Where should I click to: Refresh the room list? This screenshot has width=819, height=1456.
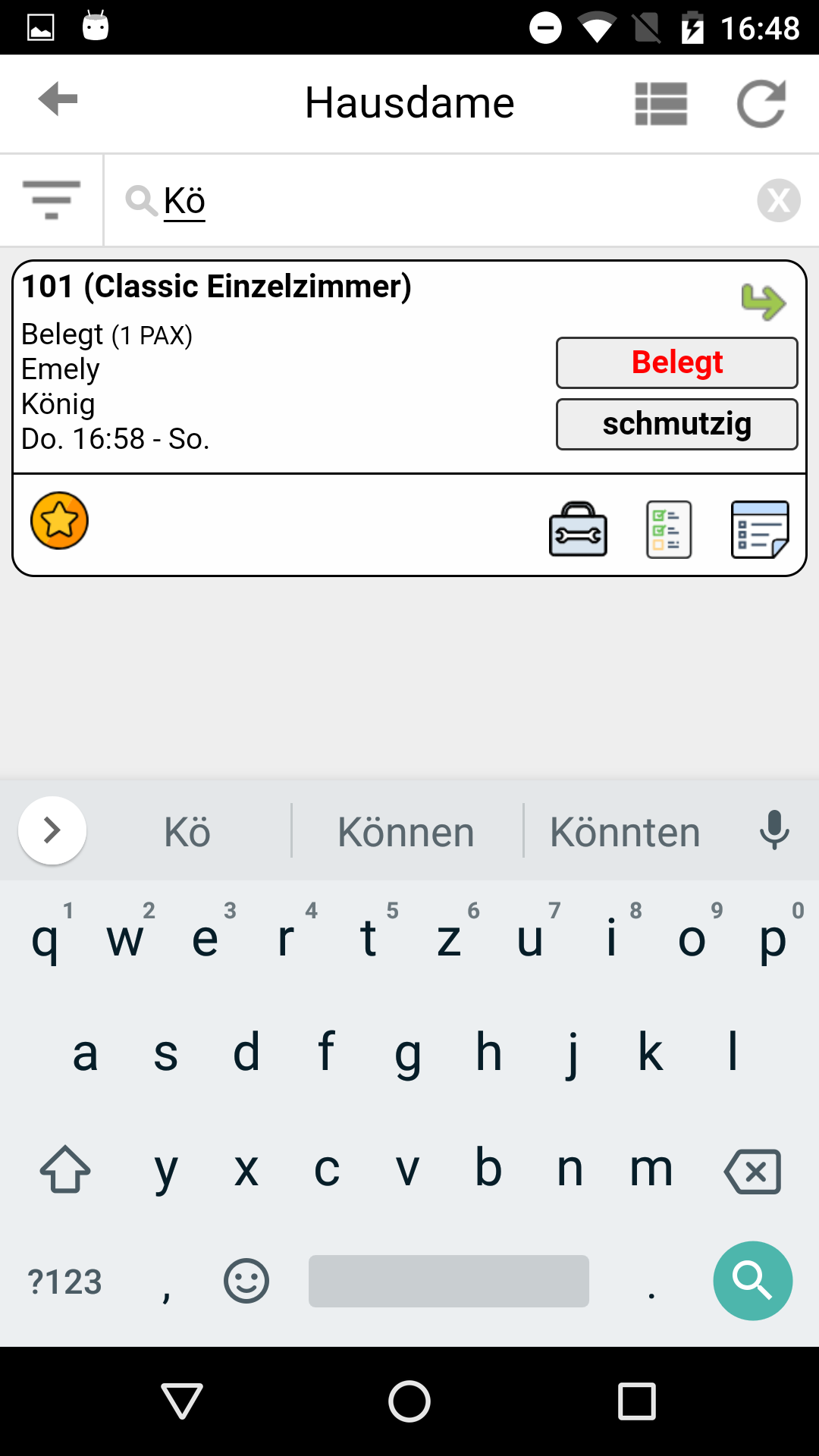(761, 104)
